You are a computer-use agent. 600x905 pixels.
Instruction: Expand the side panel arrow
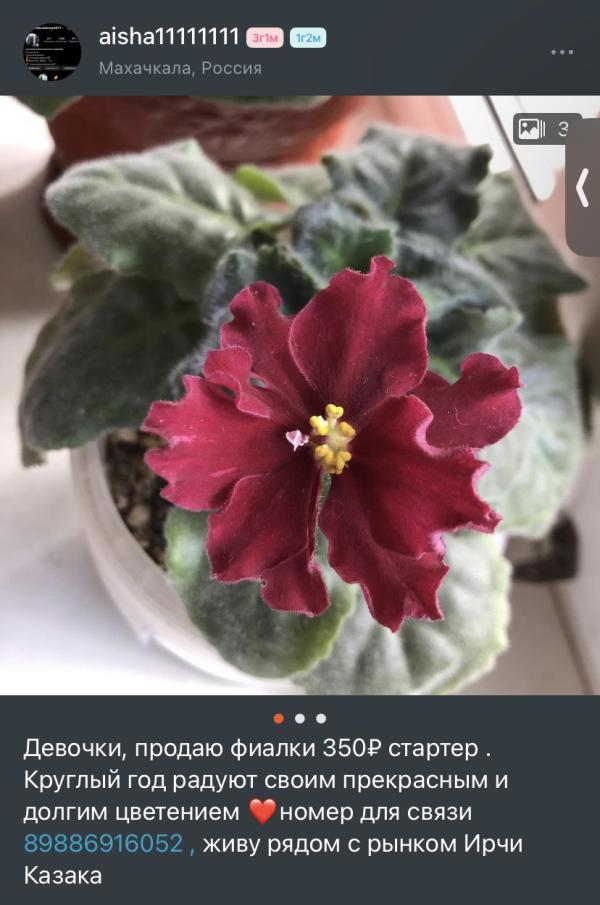pos(583,189)
